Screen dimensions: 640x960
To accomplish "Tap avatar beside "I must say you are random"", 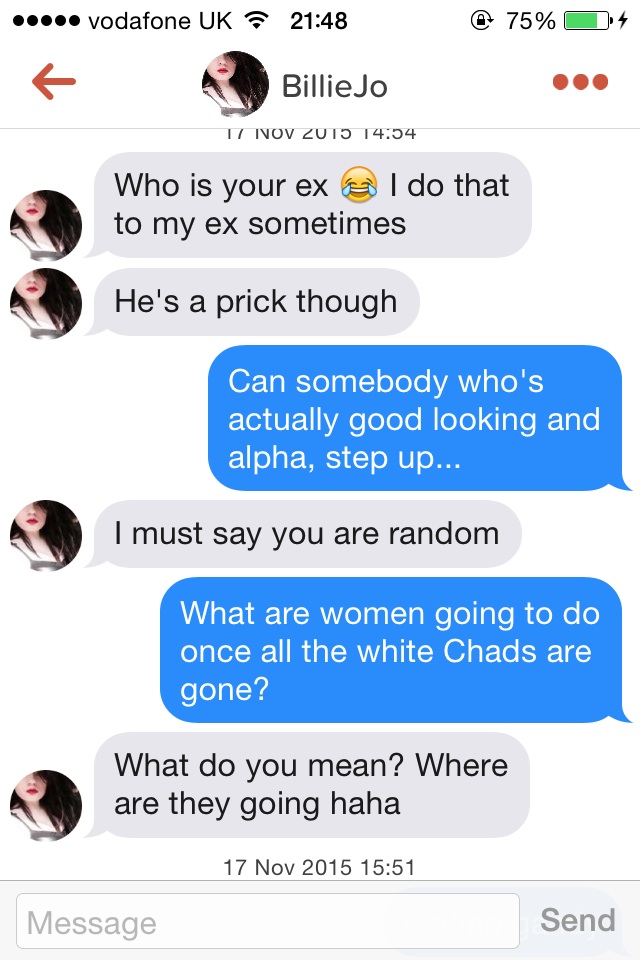I will point(46,535).
